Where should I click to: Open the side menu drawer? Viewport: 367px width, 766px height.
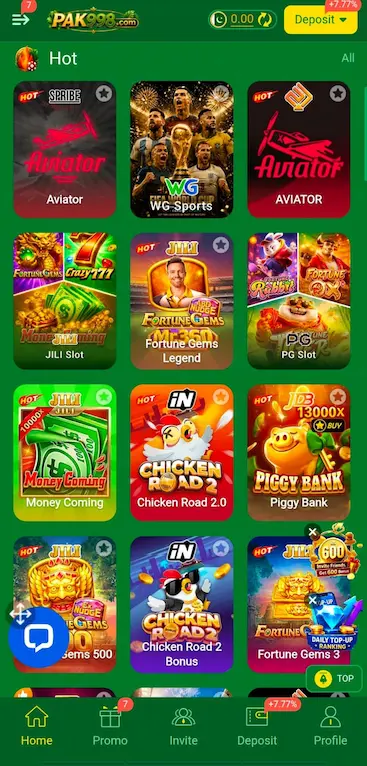click(21, 20)
